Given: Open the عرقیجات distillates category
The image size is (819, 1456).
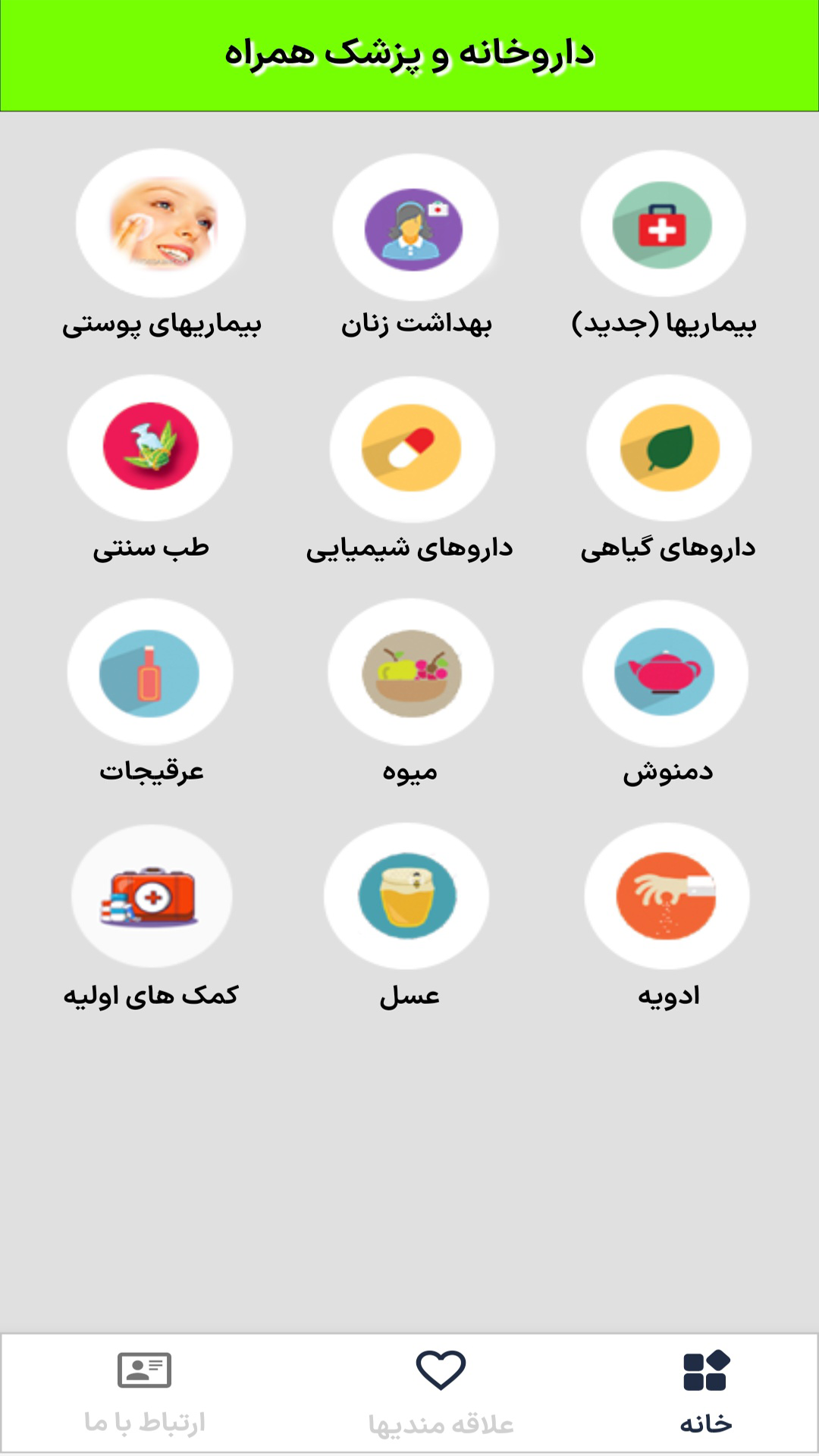Looking at the screenshot, I should [150, 673].
